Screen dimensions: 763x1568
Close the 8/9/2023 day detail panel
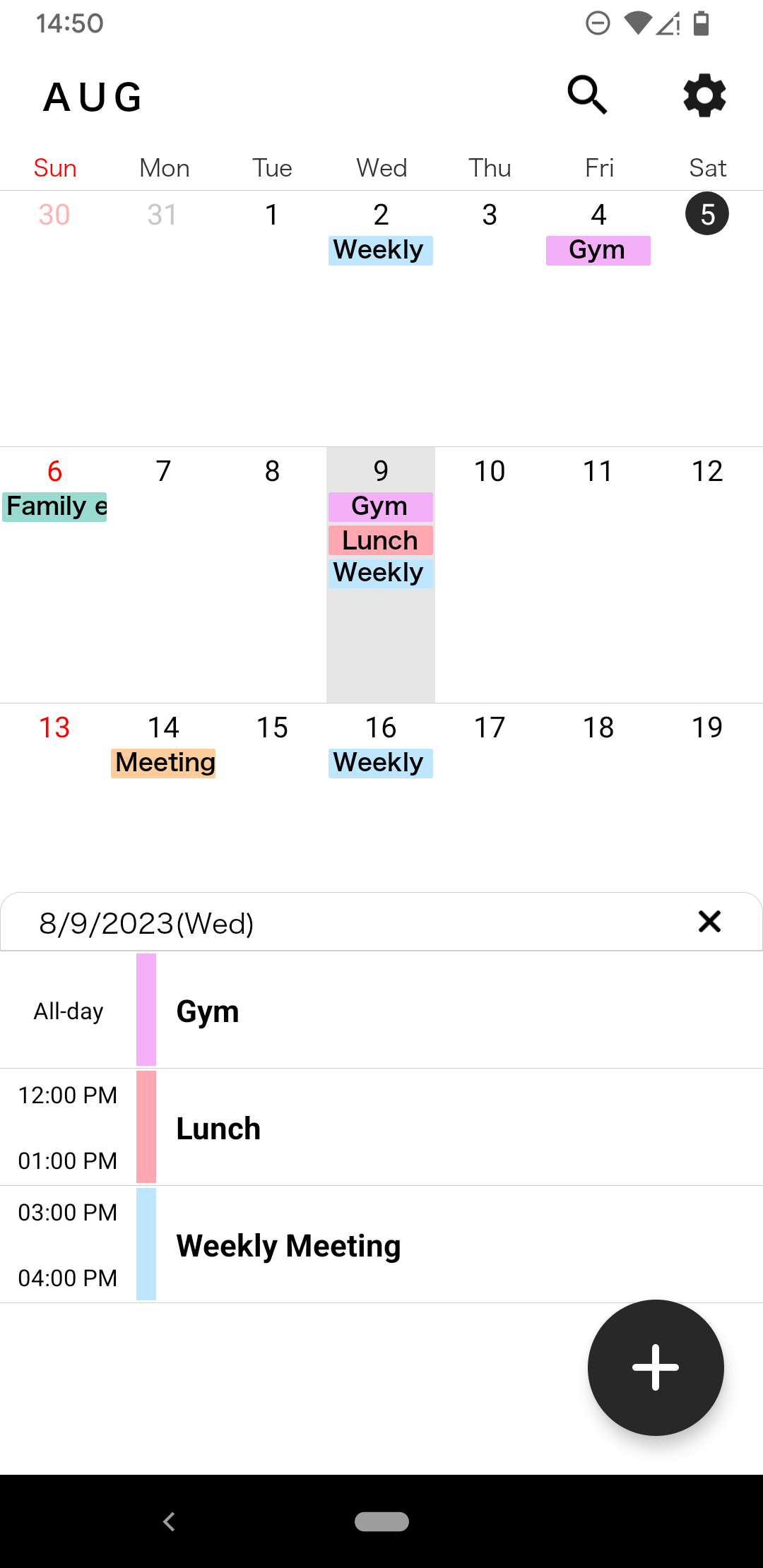[709, 922]
